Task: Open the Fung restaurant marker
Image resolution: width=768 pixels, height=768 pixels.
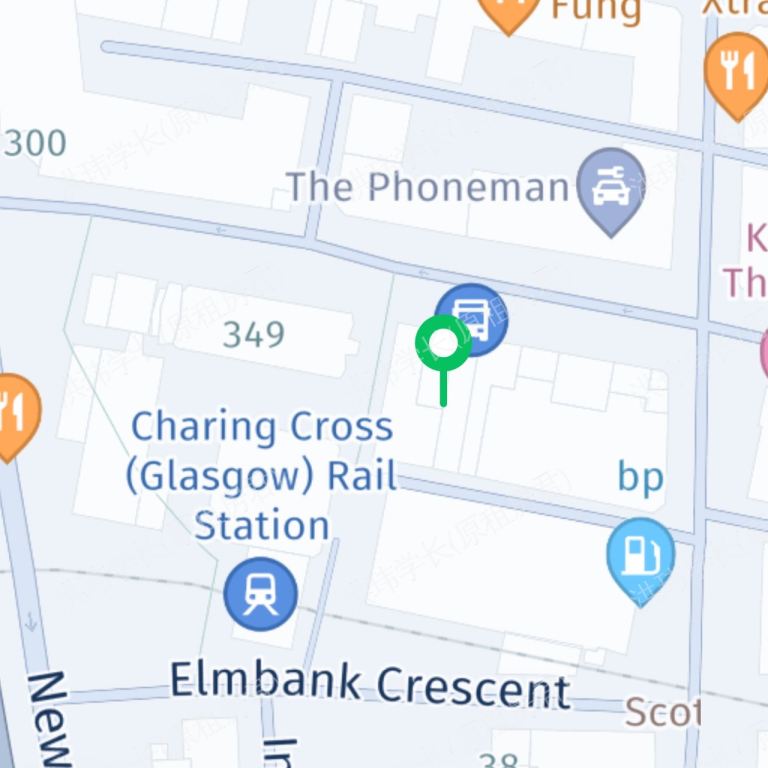Action: coord(509,10)
